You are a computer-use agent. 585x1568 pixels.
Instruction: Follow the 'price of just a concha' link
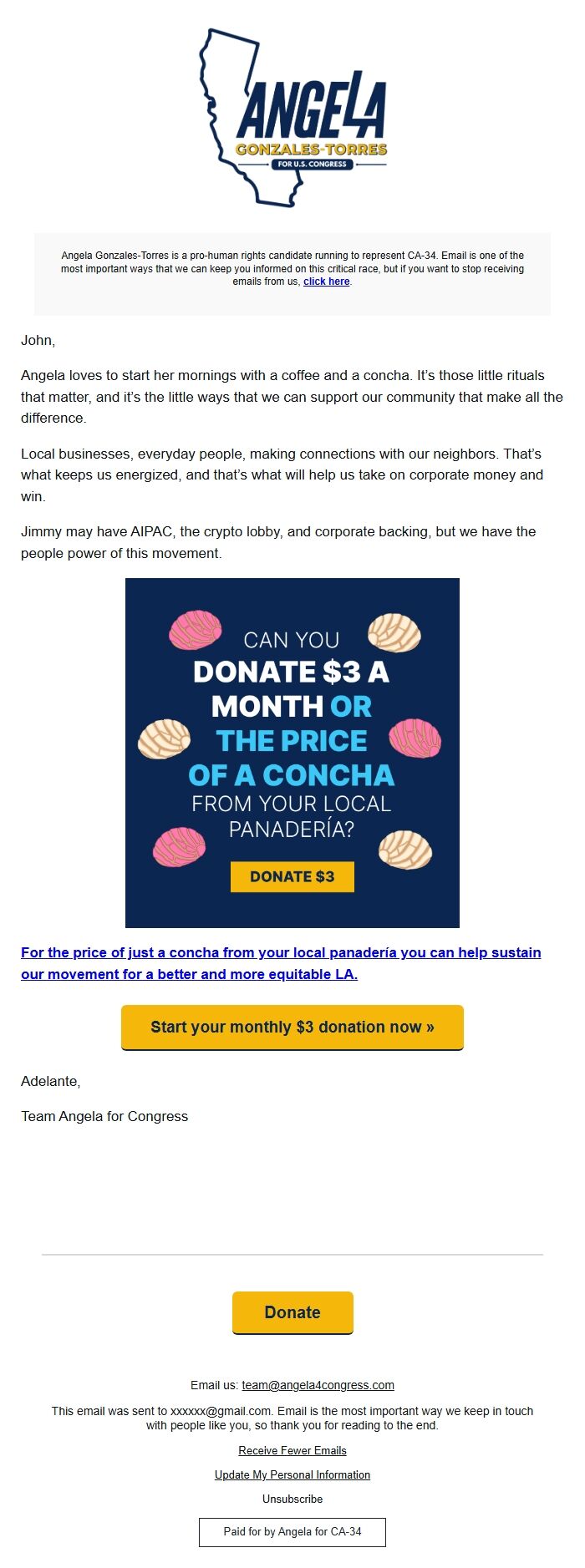tap(281, 963)
